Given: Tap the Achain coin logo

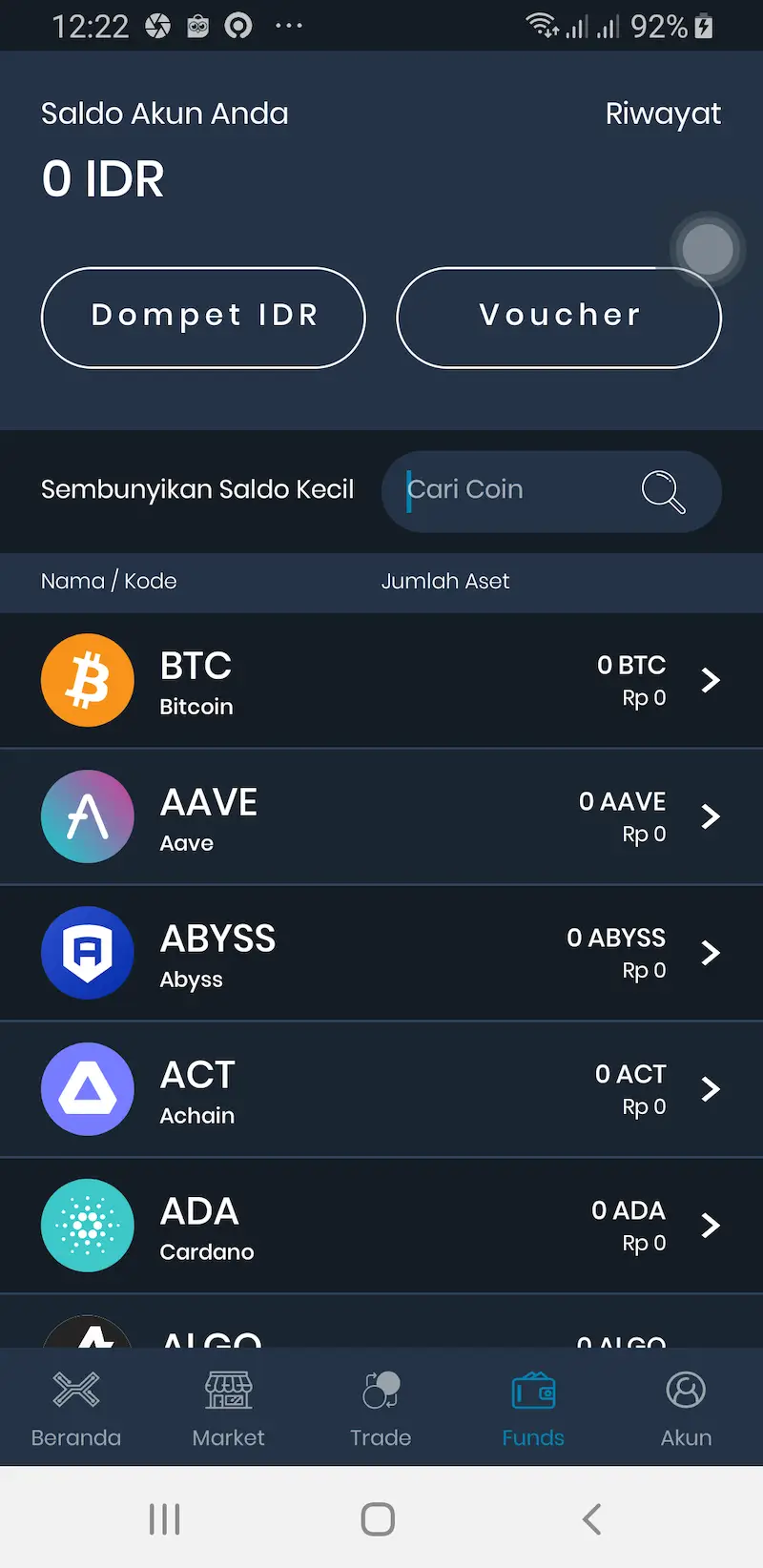Looking at the screenshot, I should (x=87, y=1088).
